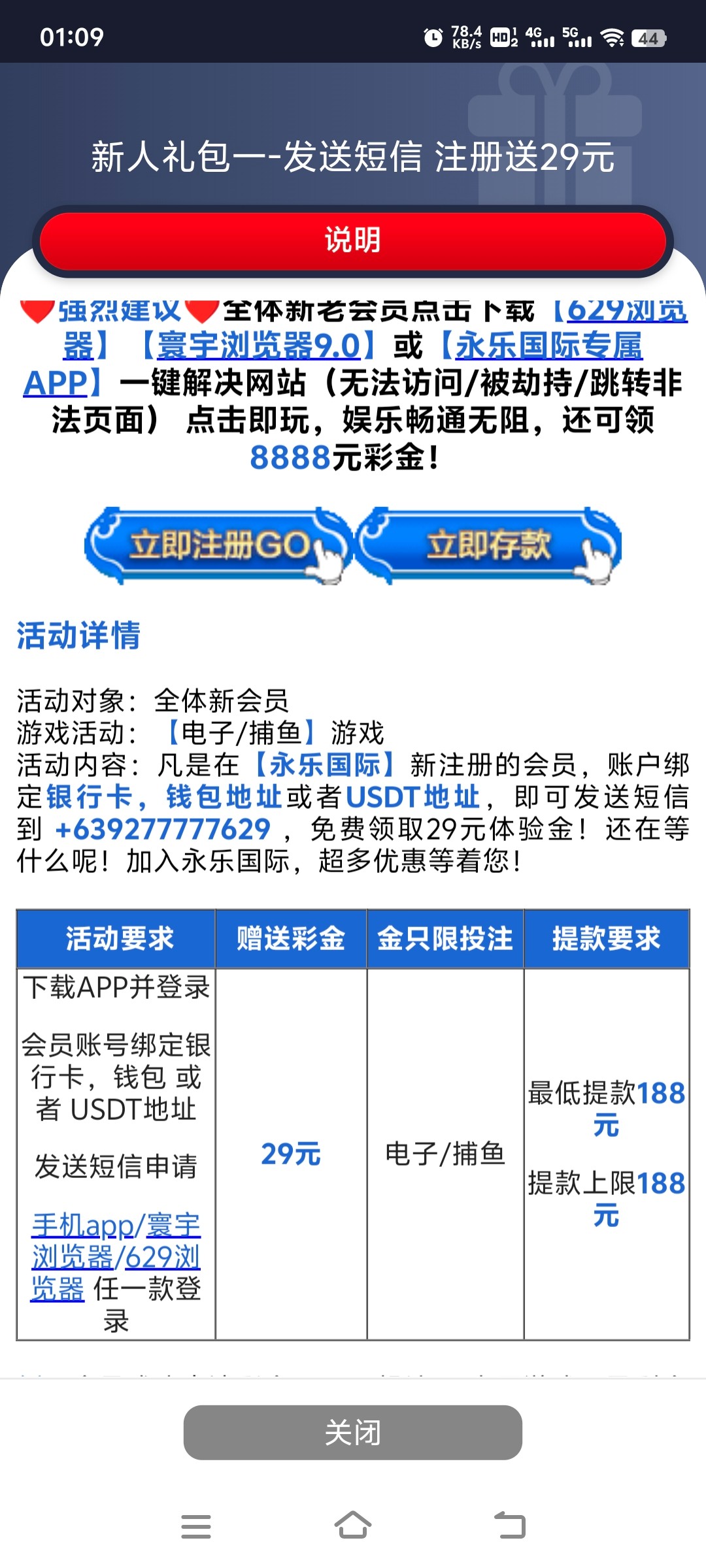Viewport: 706px width, 1568px height.
Task: Tap the 立即存款 button
Action: pos(488,546)
